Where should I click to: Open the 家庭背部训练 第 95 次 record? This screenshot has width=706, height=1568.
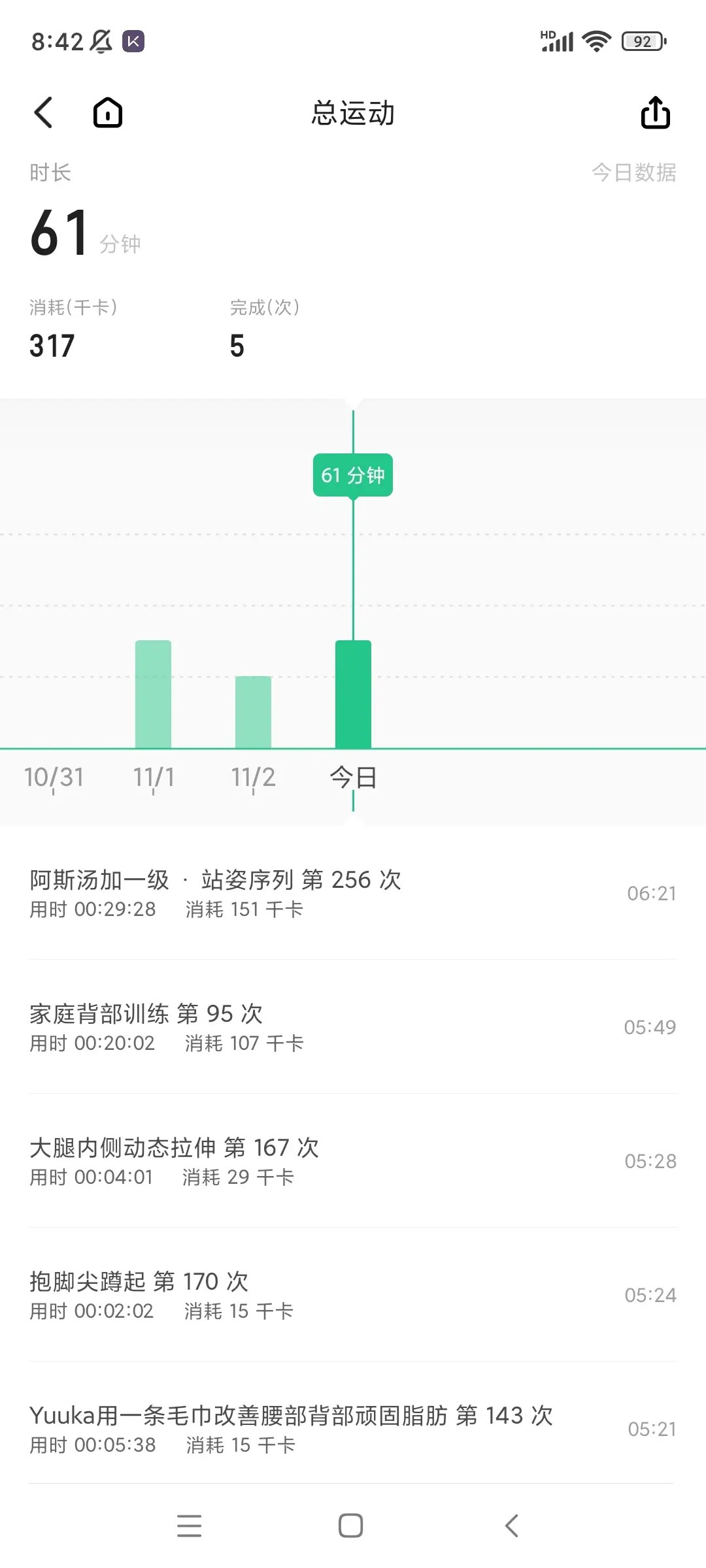353,1027
